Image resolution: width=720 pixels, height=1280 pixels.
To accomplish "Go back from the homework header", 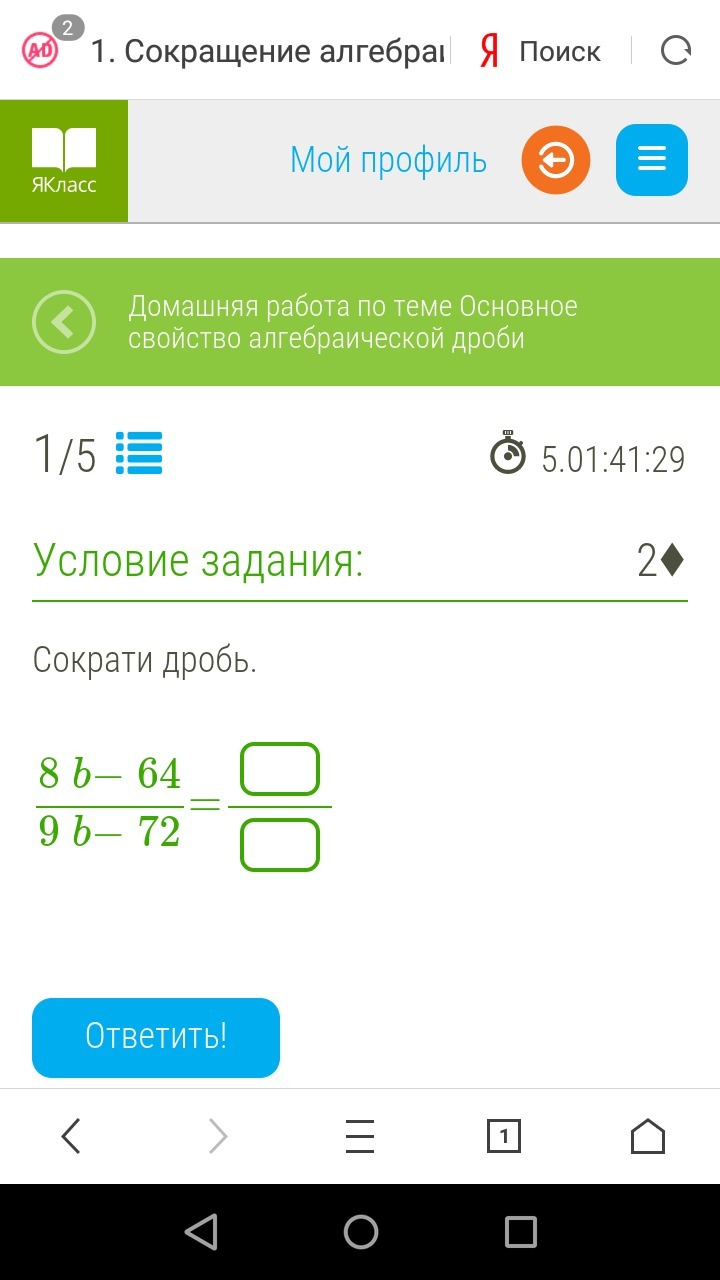I will click(64, 322).
